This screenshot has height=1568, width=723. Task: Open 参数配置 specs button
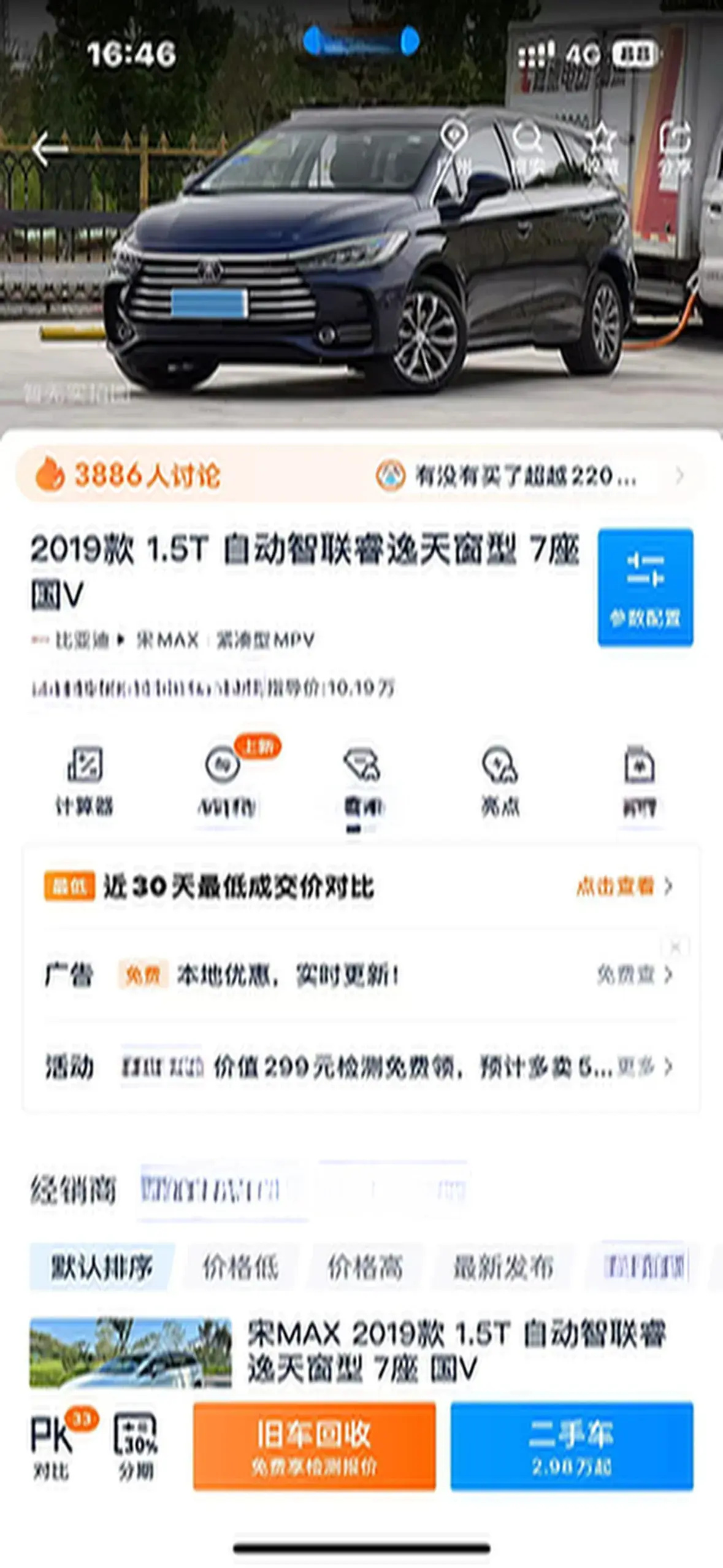pos(645,587)
